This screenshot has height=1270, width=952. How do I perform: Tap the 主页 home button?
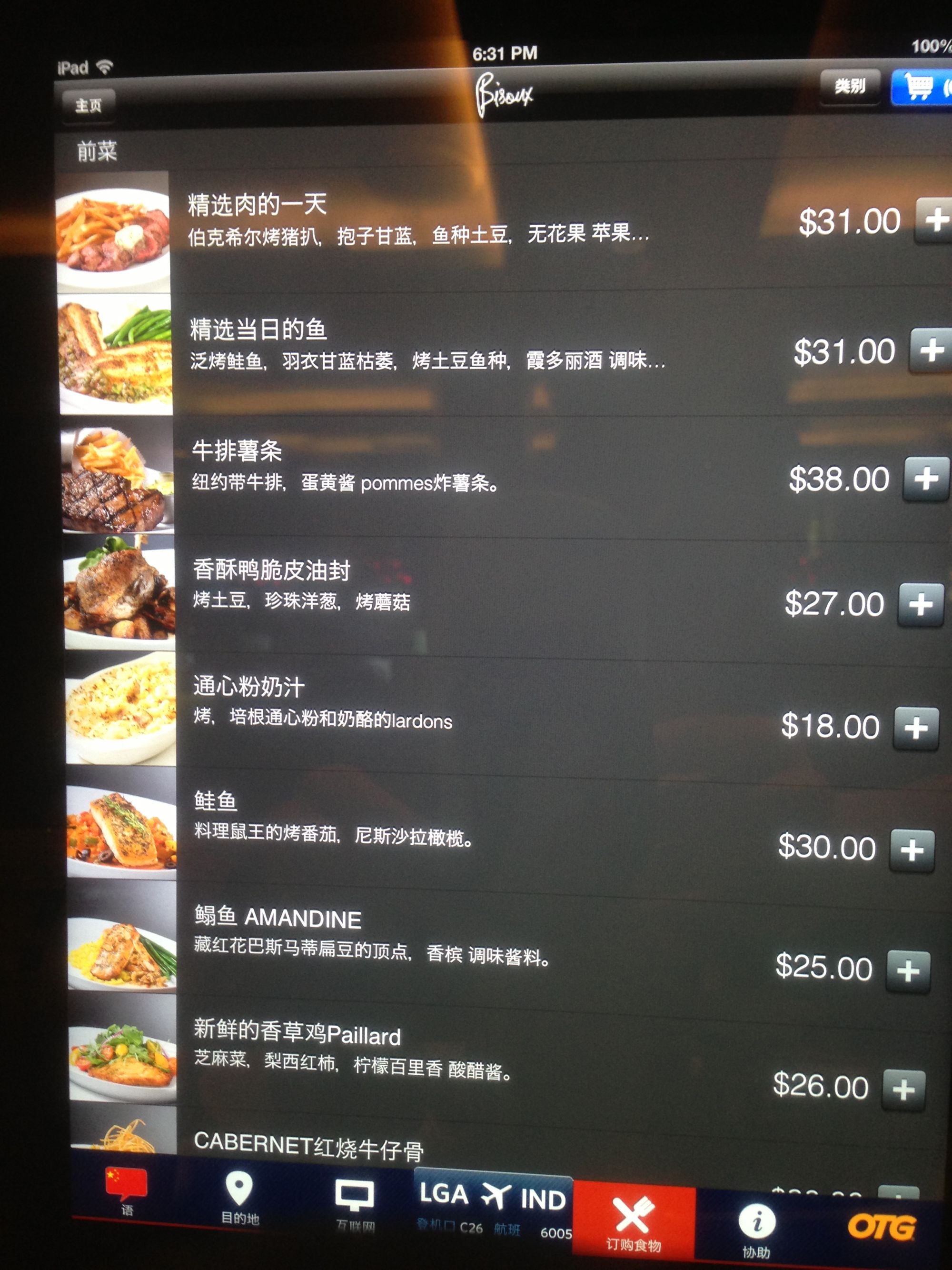pyautogui.click(x=89, y=105)
